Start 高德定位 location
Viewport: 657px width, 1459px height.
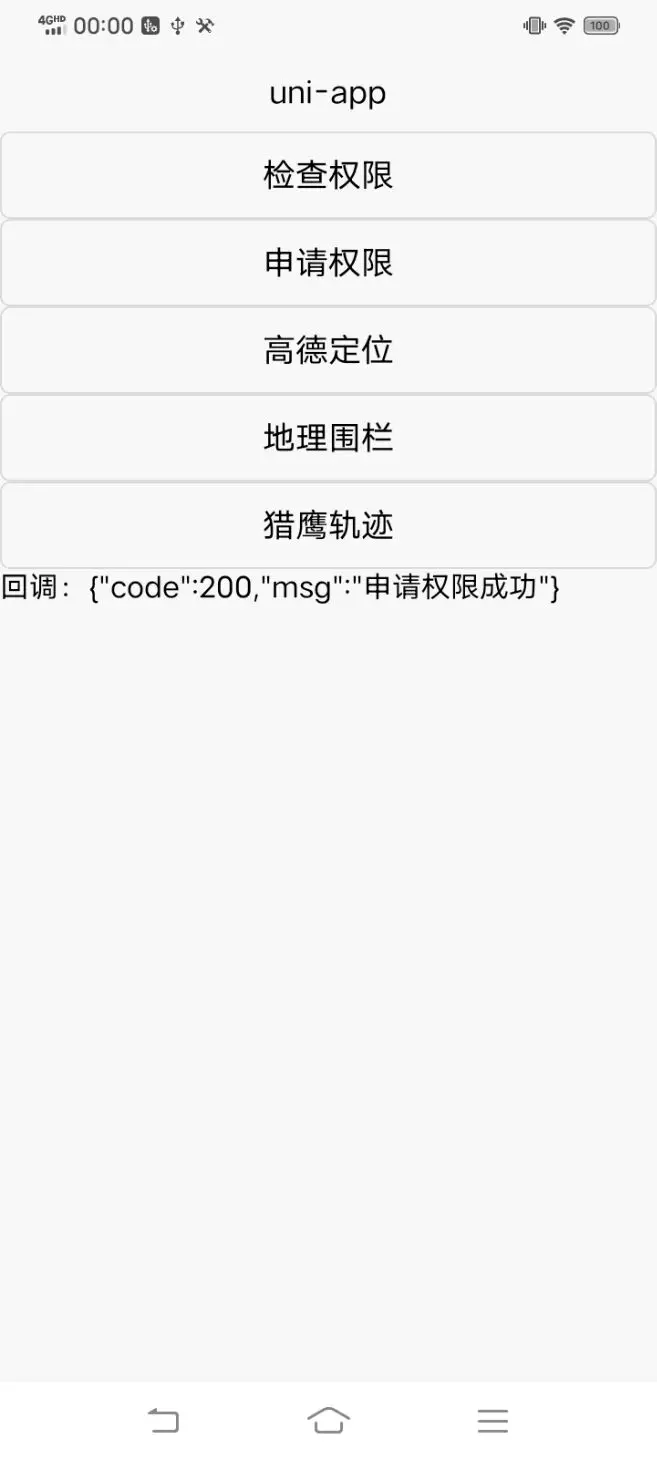(x=328, y=350)
